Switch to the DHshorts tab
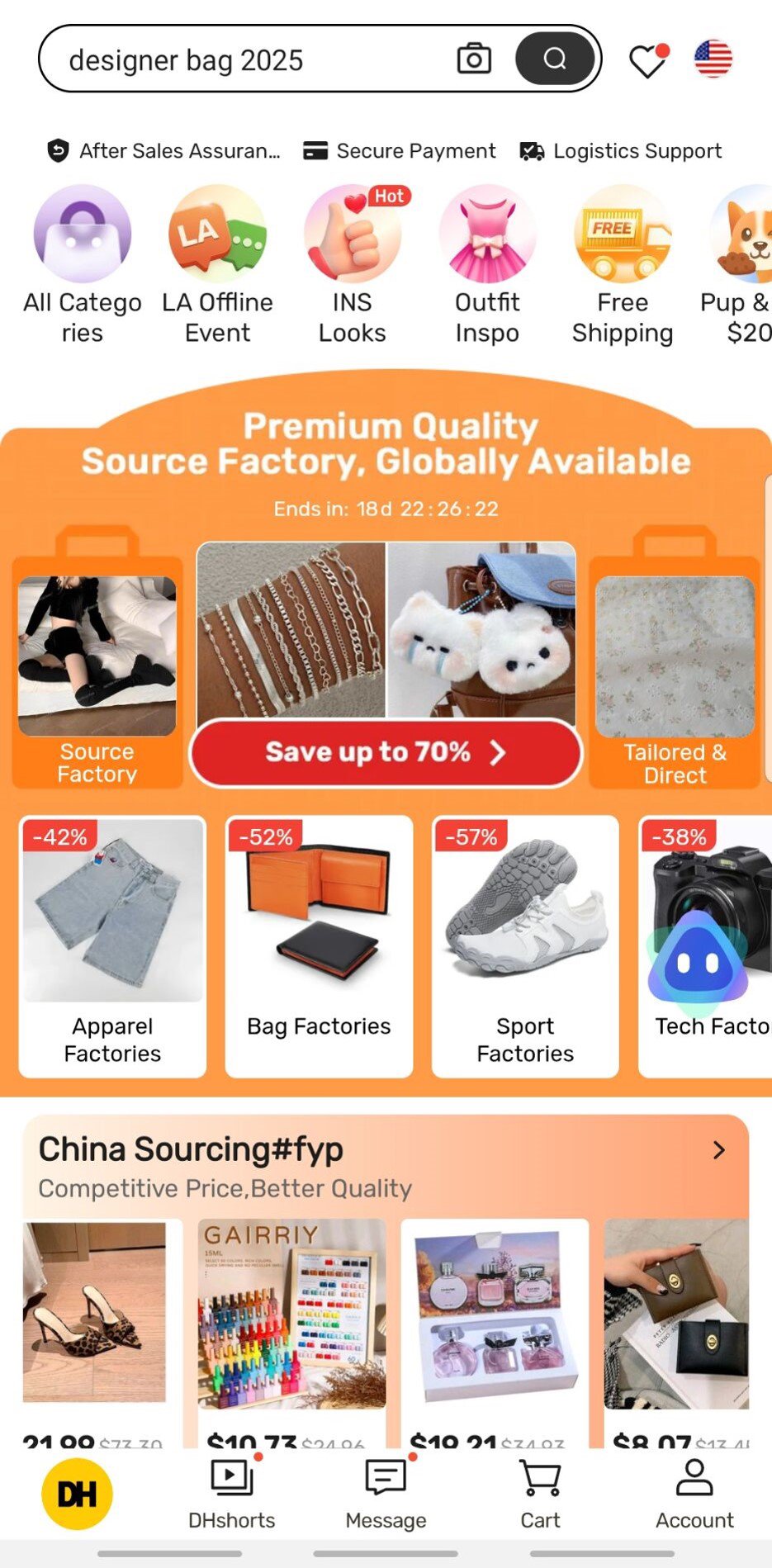The image size is (772, 1568). tap(231, 1493)
